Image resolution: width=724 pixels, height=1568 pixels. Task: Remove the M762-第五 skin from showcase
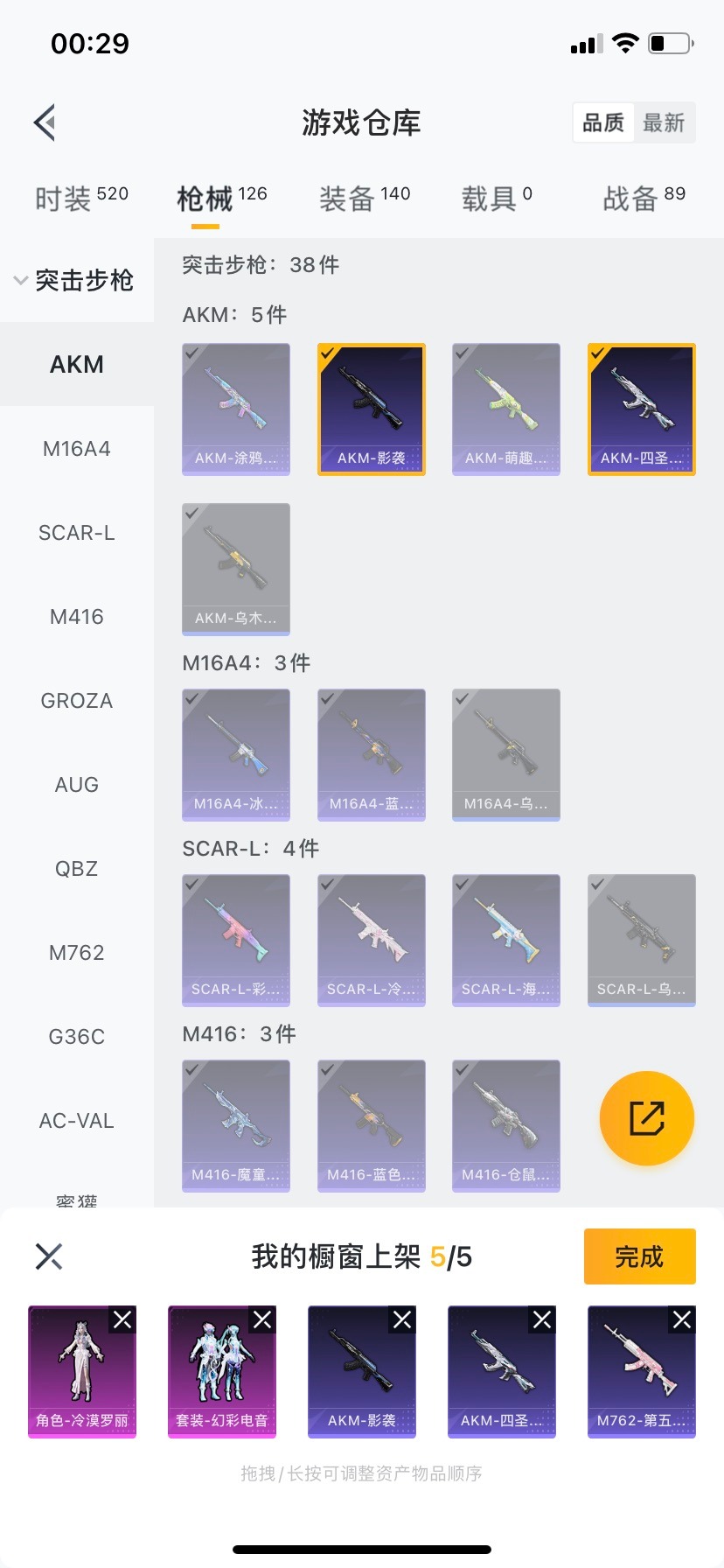[682, 1319]
